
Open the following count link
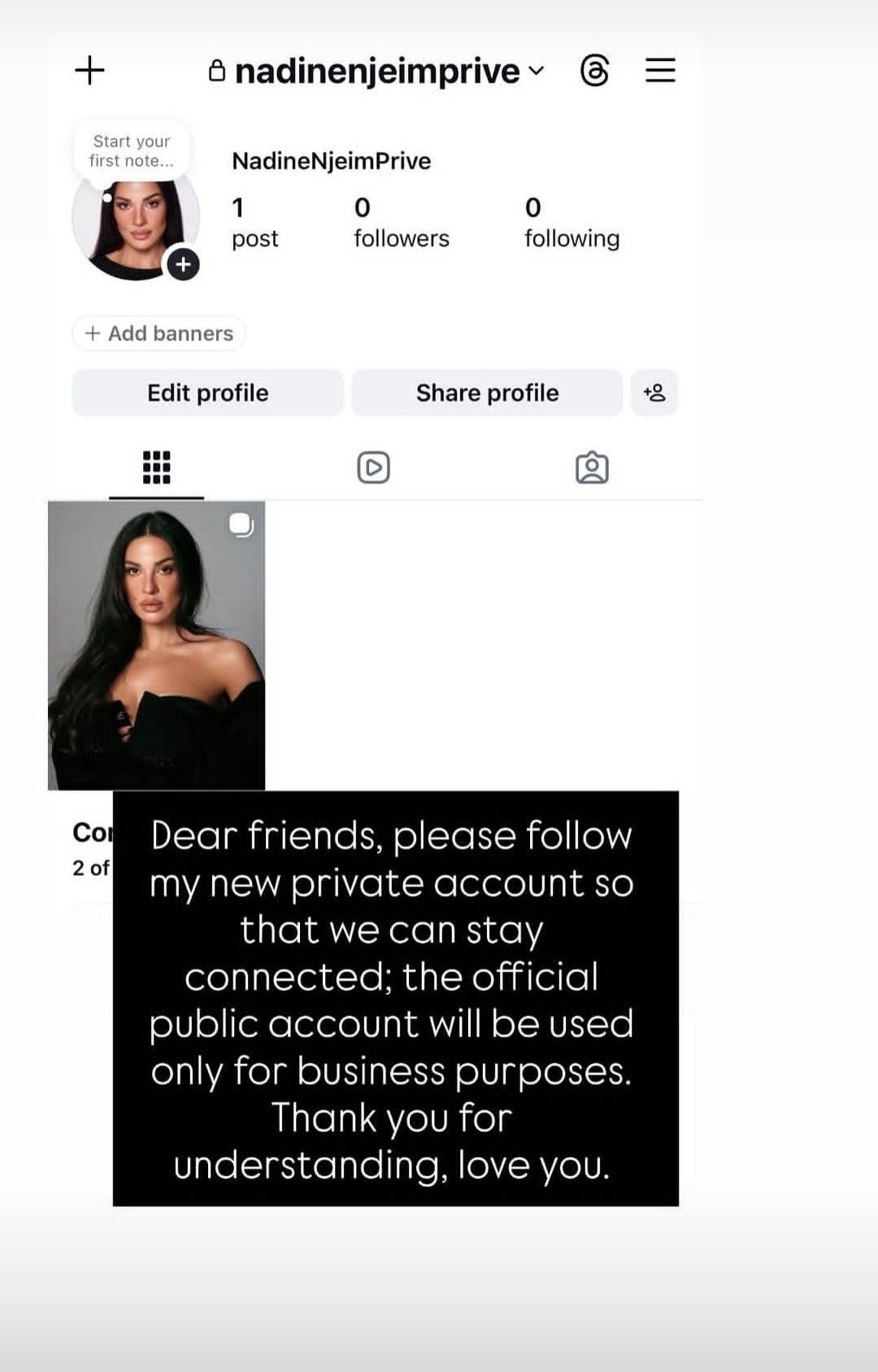click(x=571, y=224)
